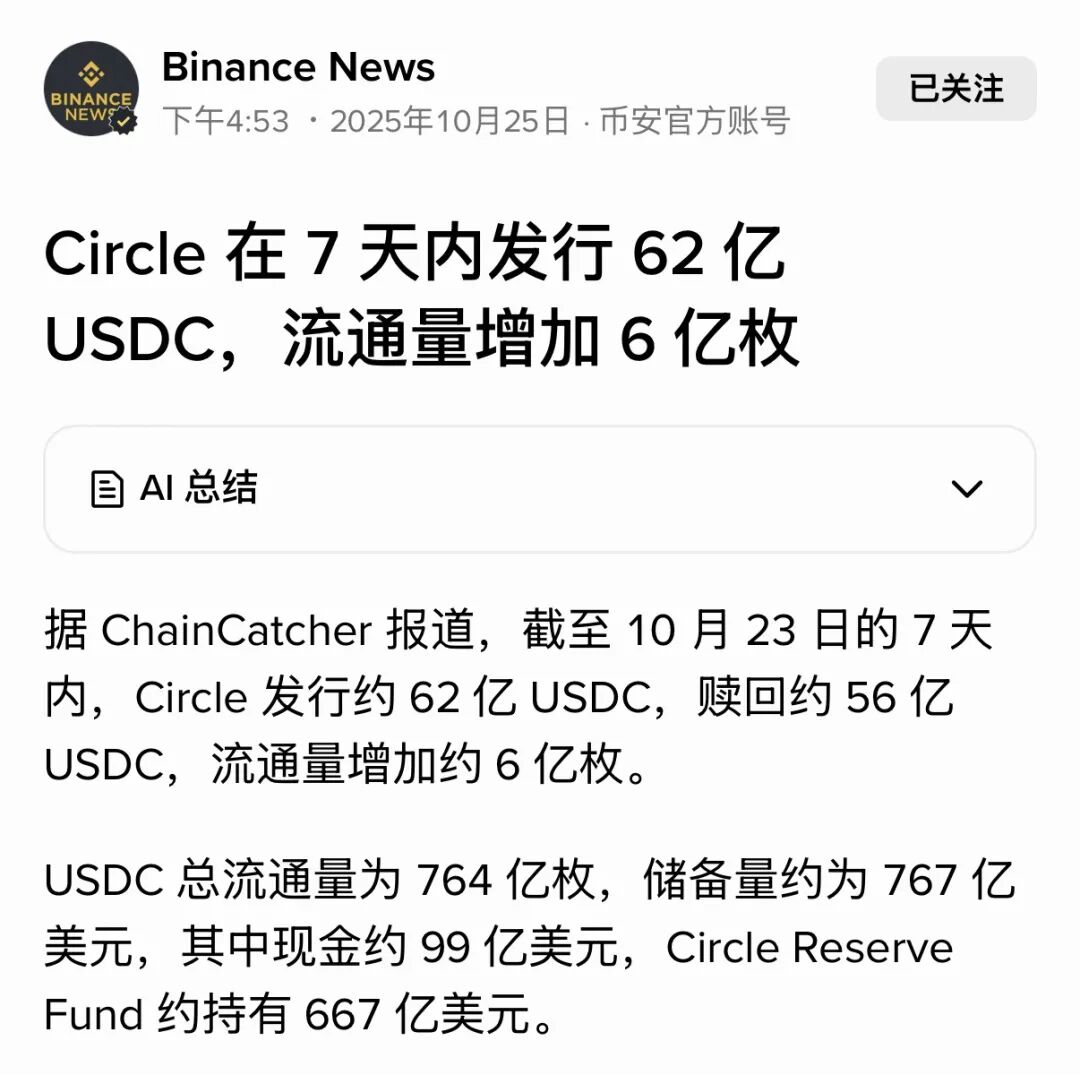Expand the AI 总结 summary panel
Image resolution: width=1080 pixels, height=1075 pixels.
966,489
